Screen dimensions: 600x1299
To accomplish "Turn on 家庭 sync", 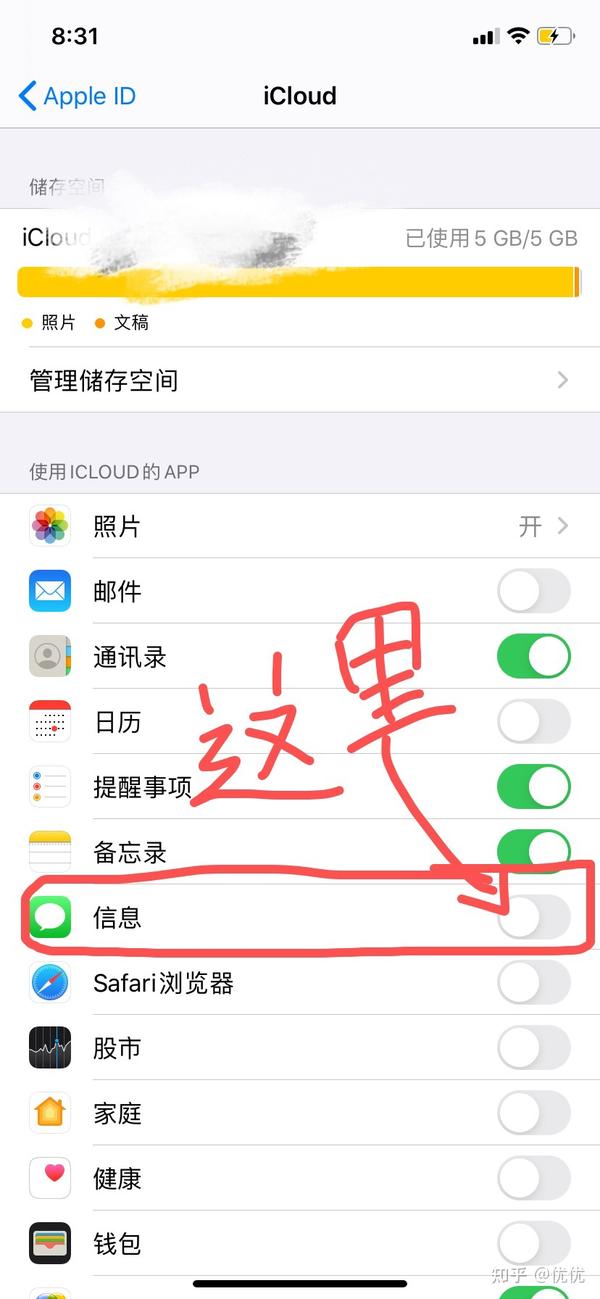I will (534, 1113).
